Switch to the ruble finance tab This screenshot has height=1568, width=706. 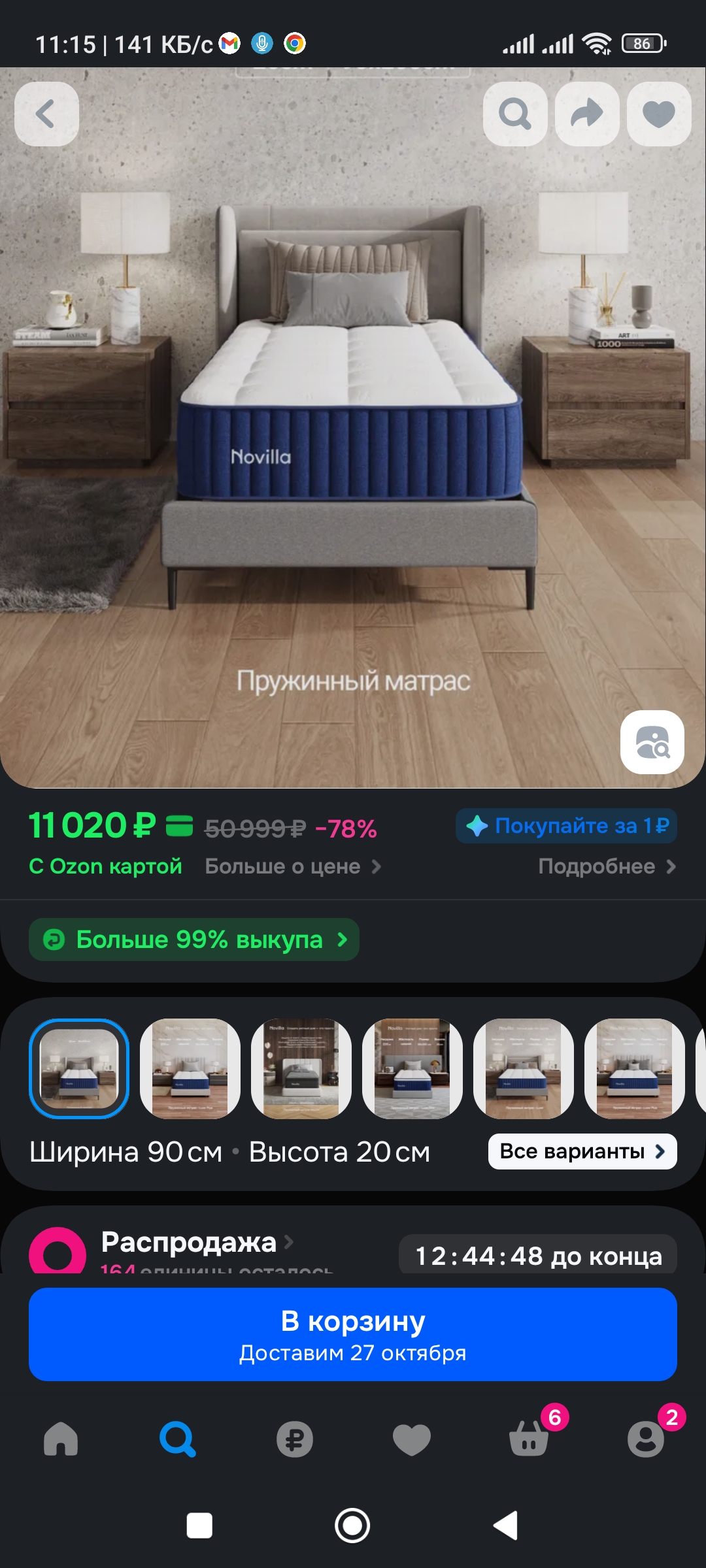pyautogui.click(x=295, y=1439)
